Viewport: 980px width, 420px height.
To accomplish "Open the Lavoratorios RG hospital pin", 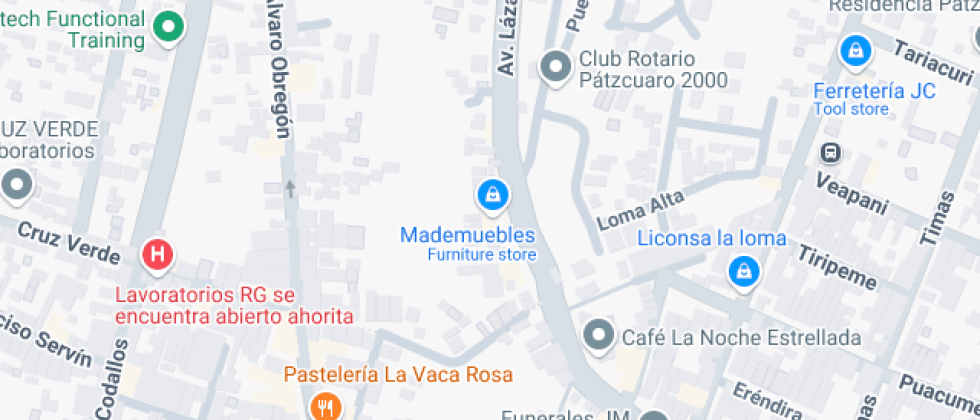I will click(x=157, y=255).
